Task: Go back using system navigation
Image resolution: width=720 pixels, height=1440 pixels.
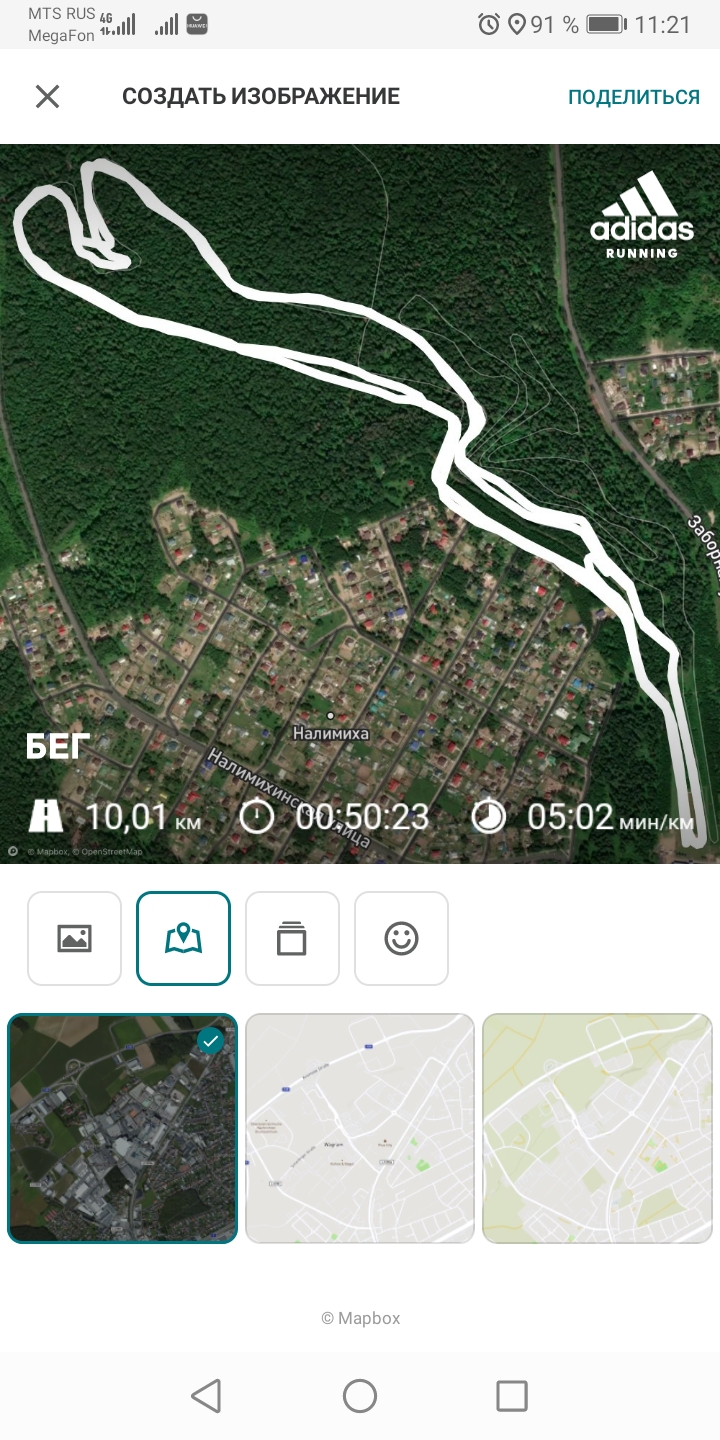Action: pos(206,1396)
